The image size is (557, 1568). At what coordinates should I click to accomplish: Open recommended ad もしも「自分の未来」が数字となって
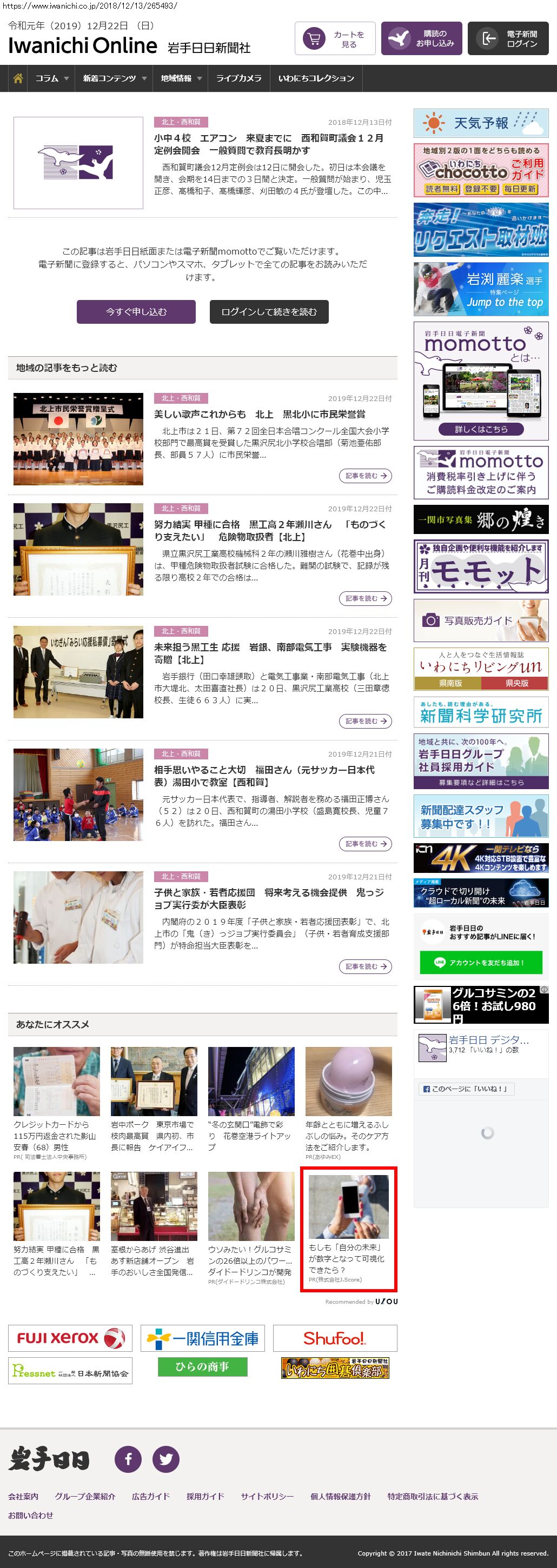pos(348,1229)
